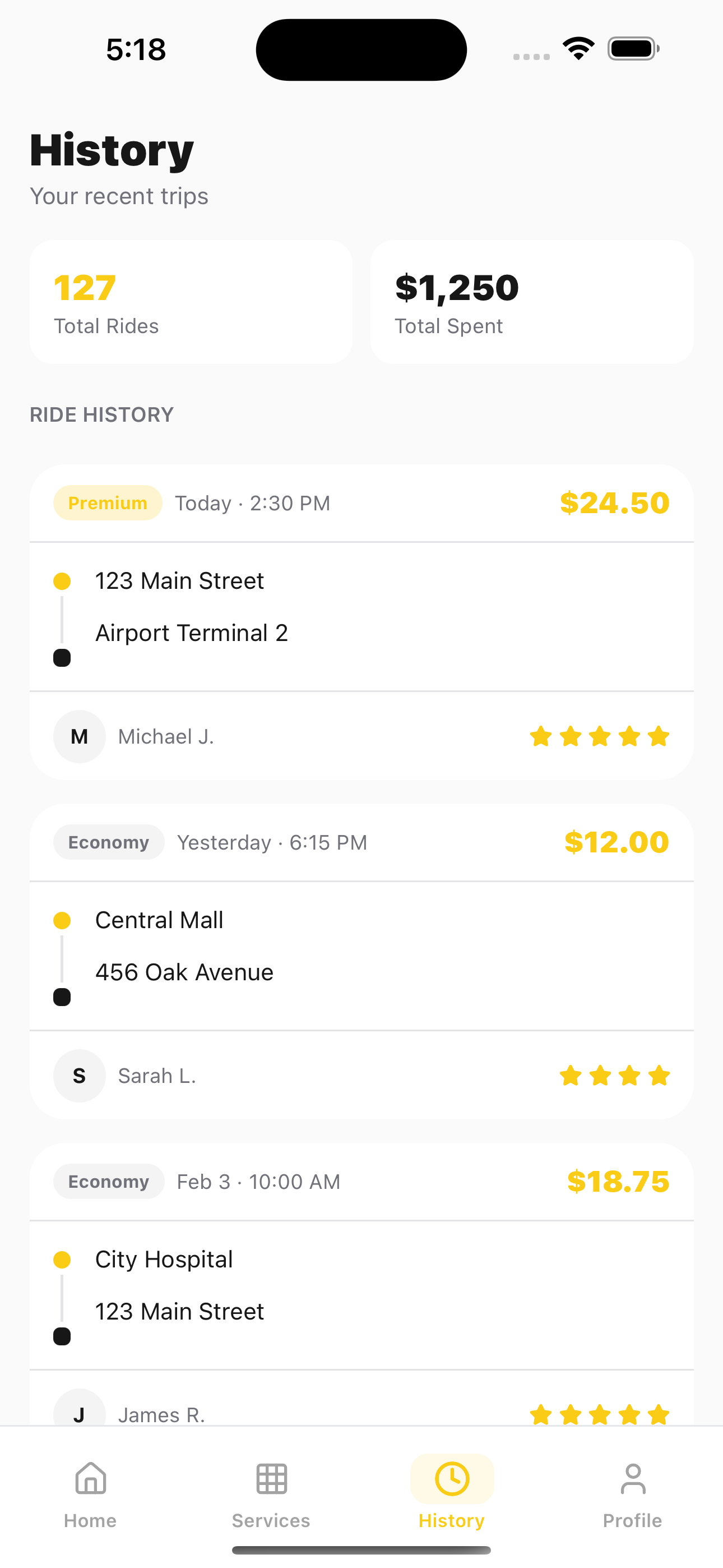Select the Economy badge on the Feb 3 ride
Screen dimensions: 723x1568
pos(108,1181)
